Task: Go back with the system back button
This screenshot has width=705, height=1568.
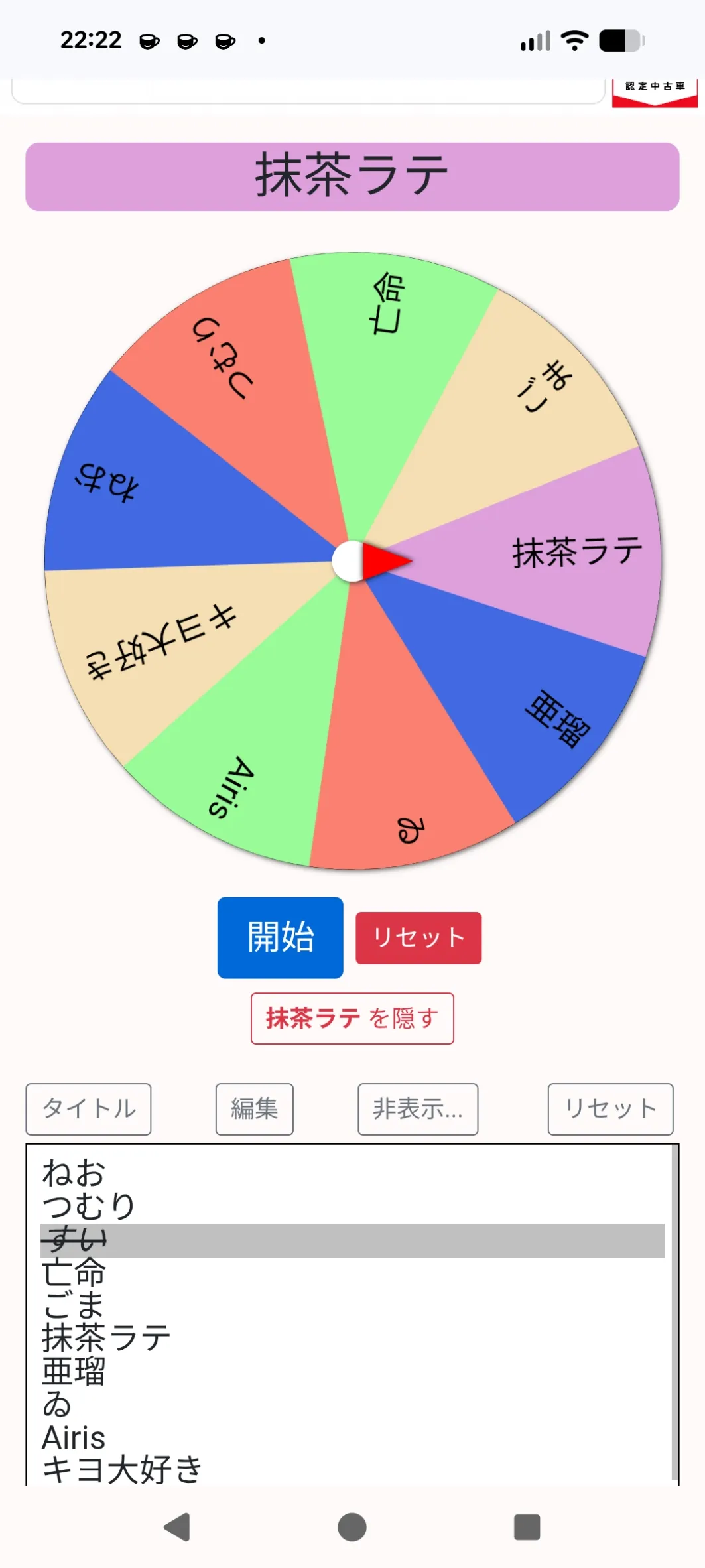Action: click(177, 1527)
